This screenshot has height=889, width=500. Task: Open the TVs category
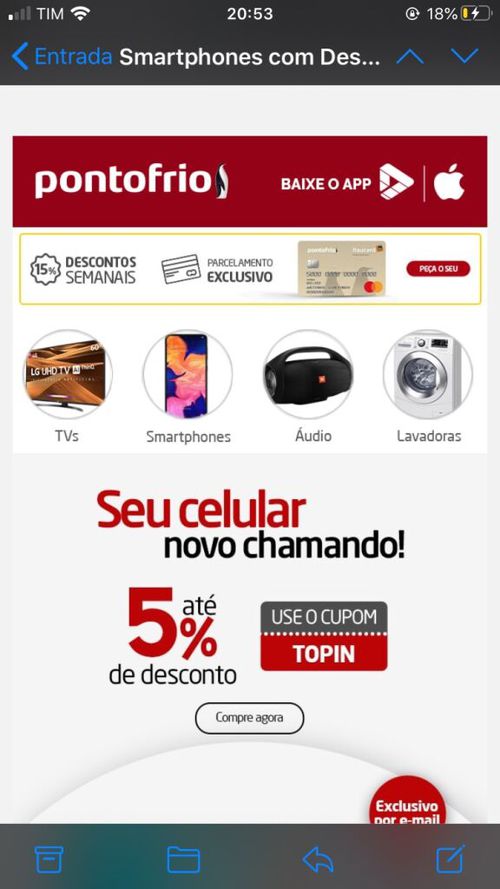(67, 387)
